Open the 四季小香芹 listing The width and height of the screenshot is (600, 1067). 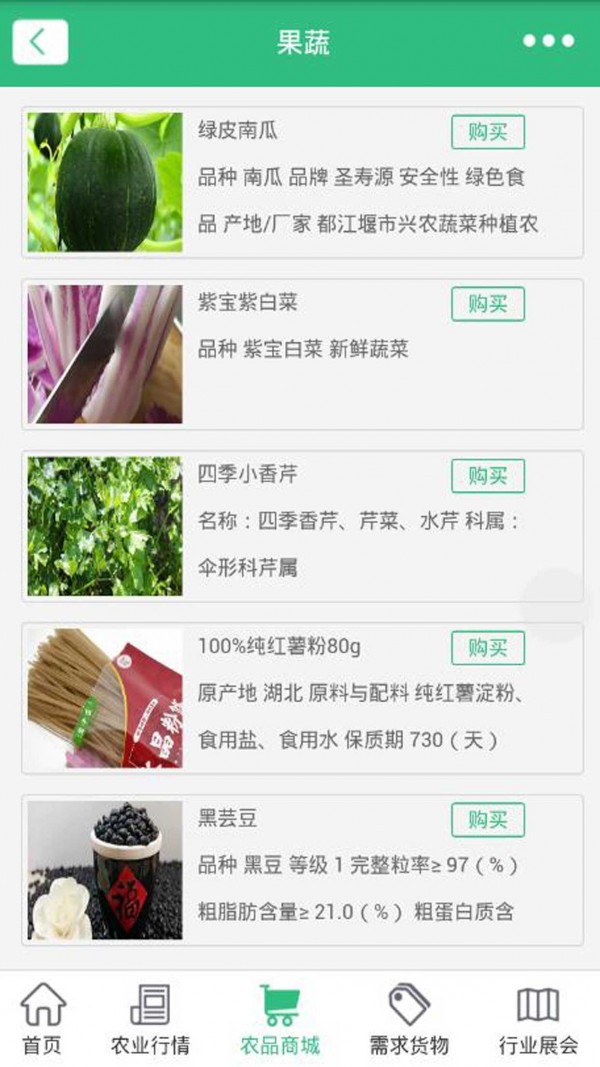pos(302,526)
